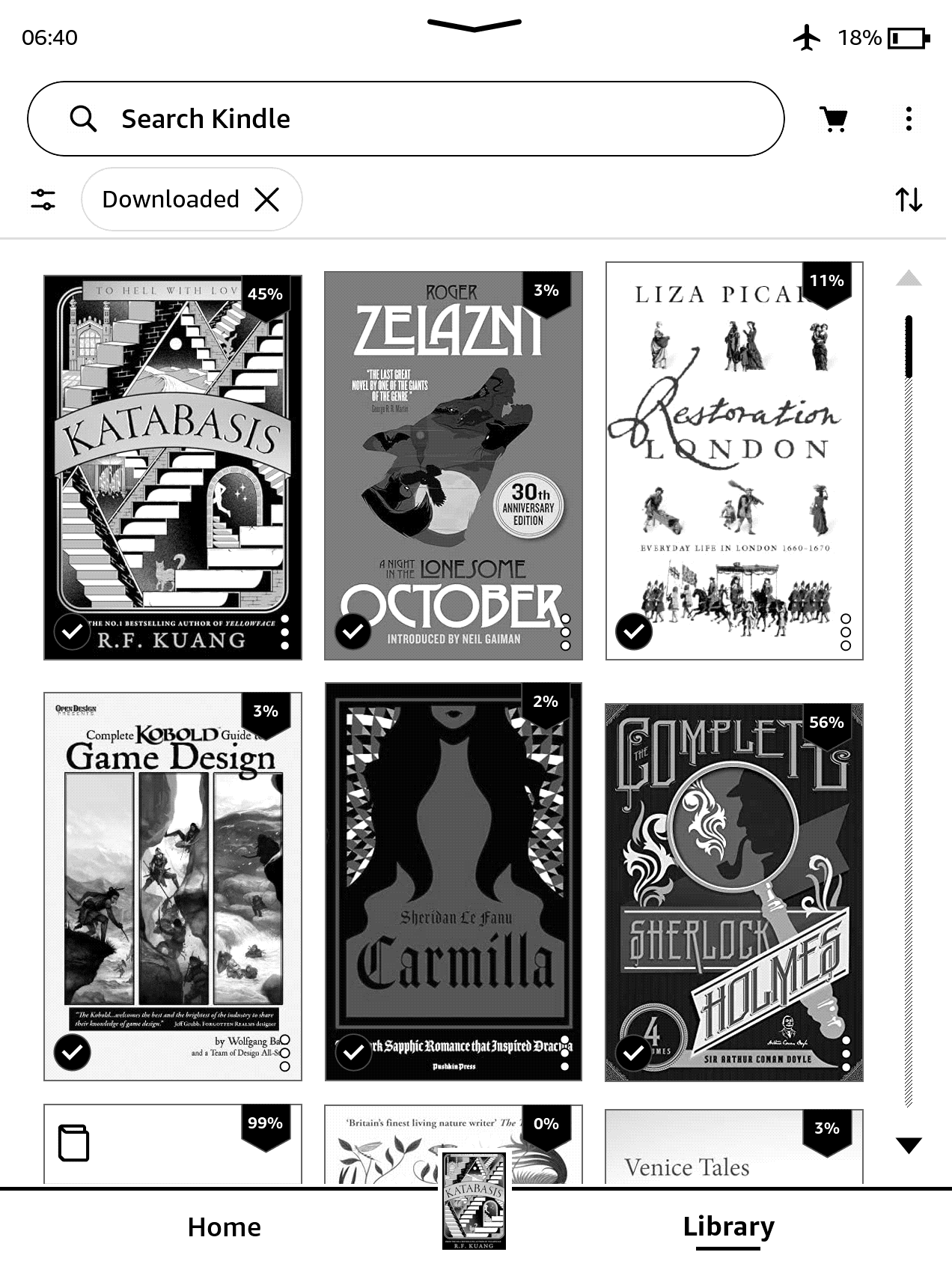952x1270 pixels.
Task: Open the store cart icon
Action: pyautogui.click(x=834, y=119)
